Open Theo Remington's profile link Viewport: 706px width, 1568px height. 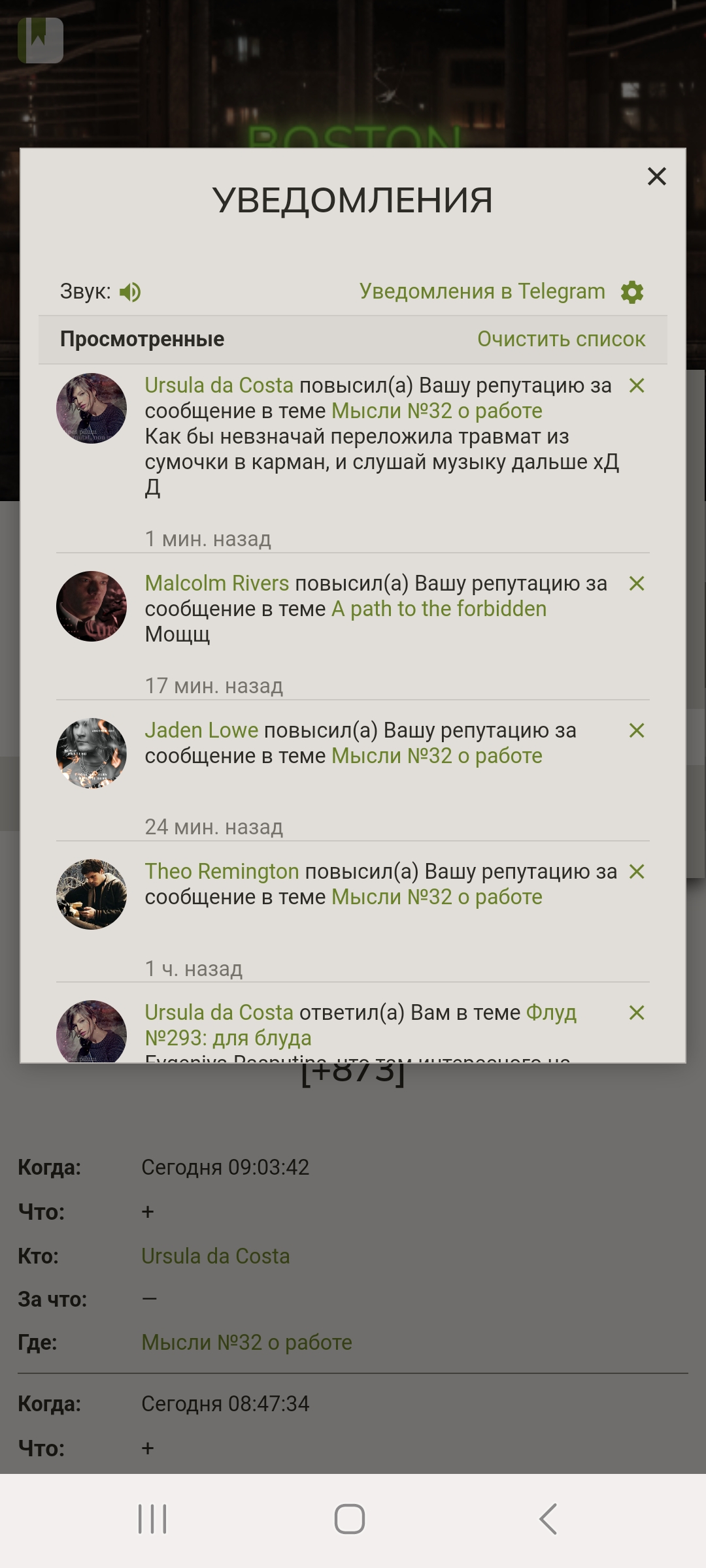(x=222, y=872)
